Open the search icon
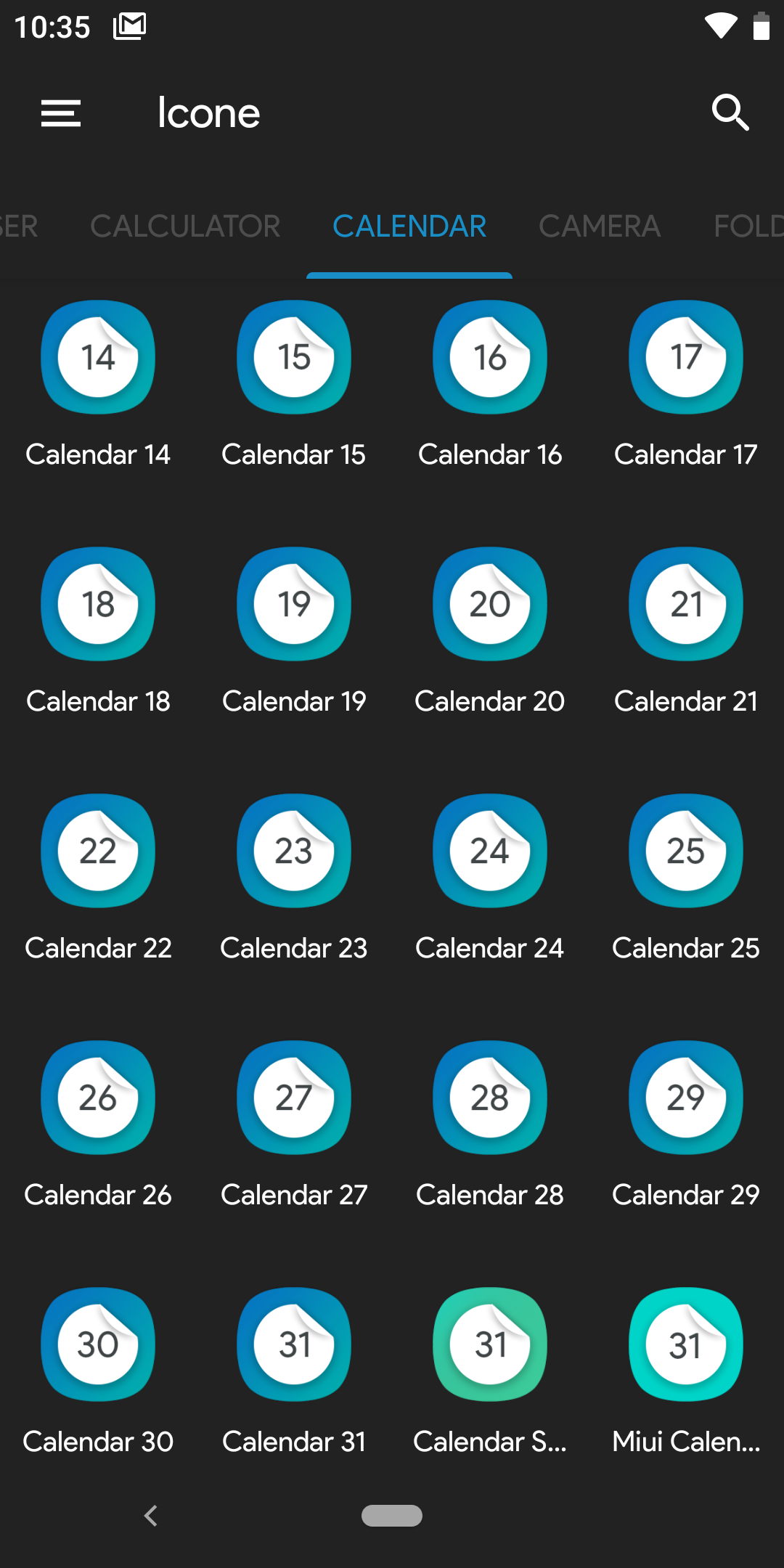 point(730,113)
